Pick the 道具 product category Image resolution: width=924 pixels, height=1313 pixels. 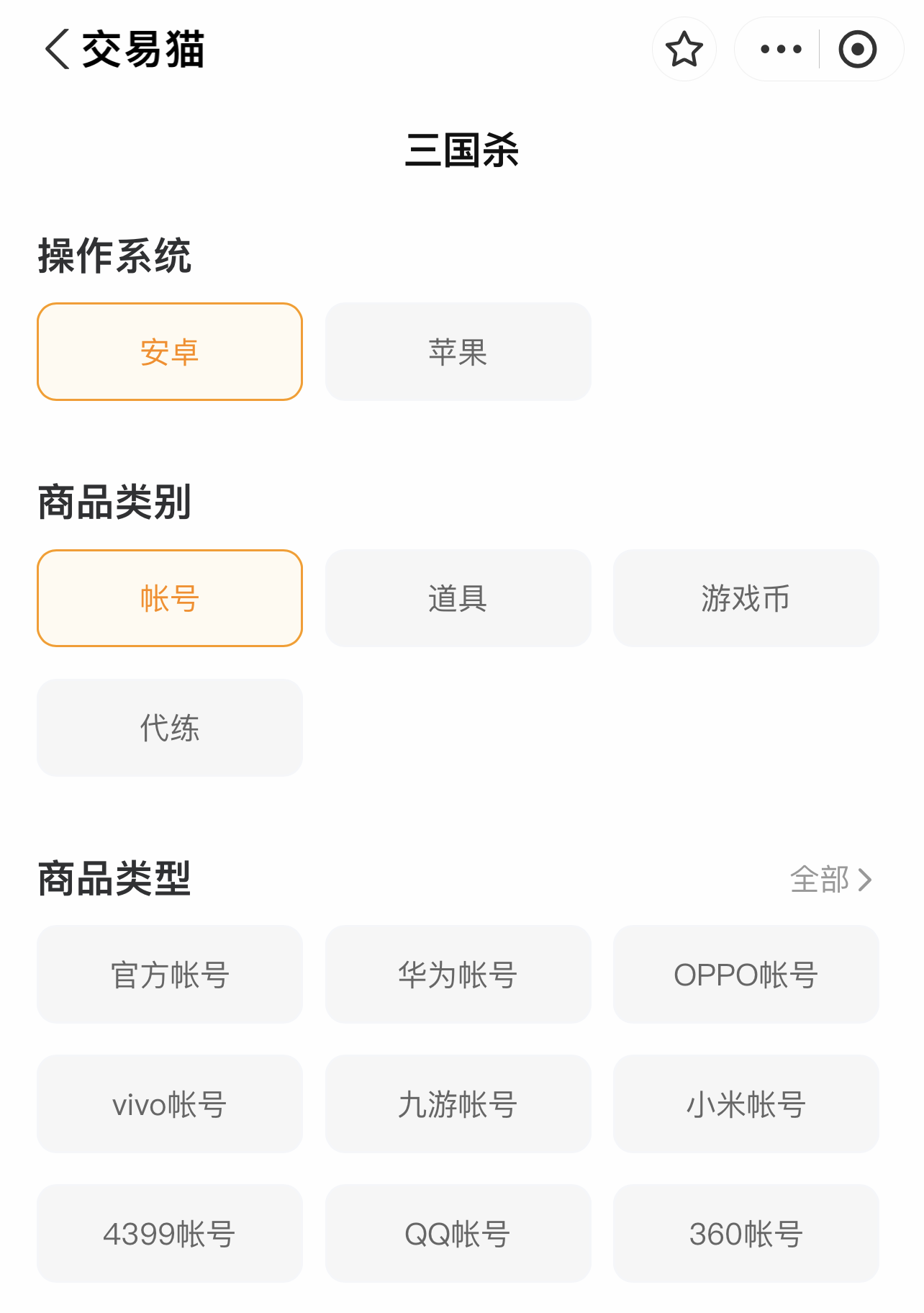pos(458,598)
